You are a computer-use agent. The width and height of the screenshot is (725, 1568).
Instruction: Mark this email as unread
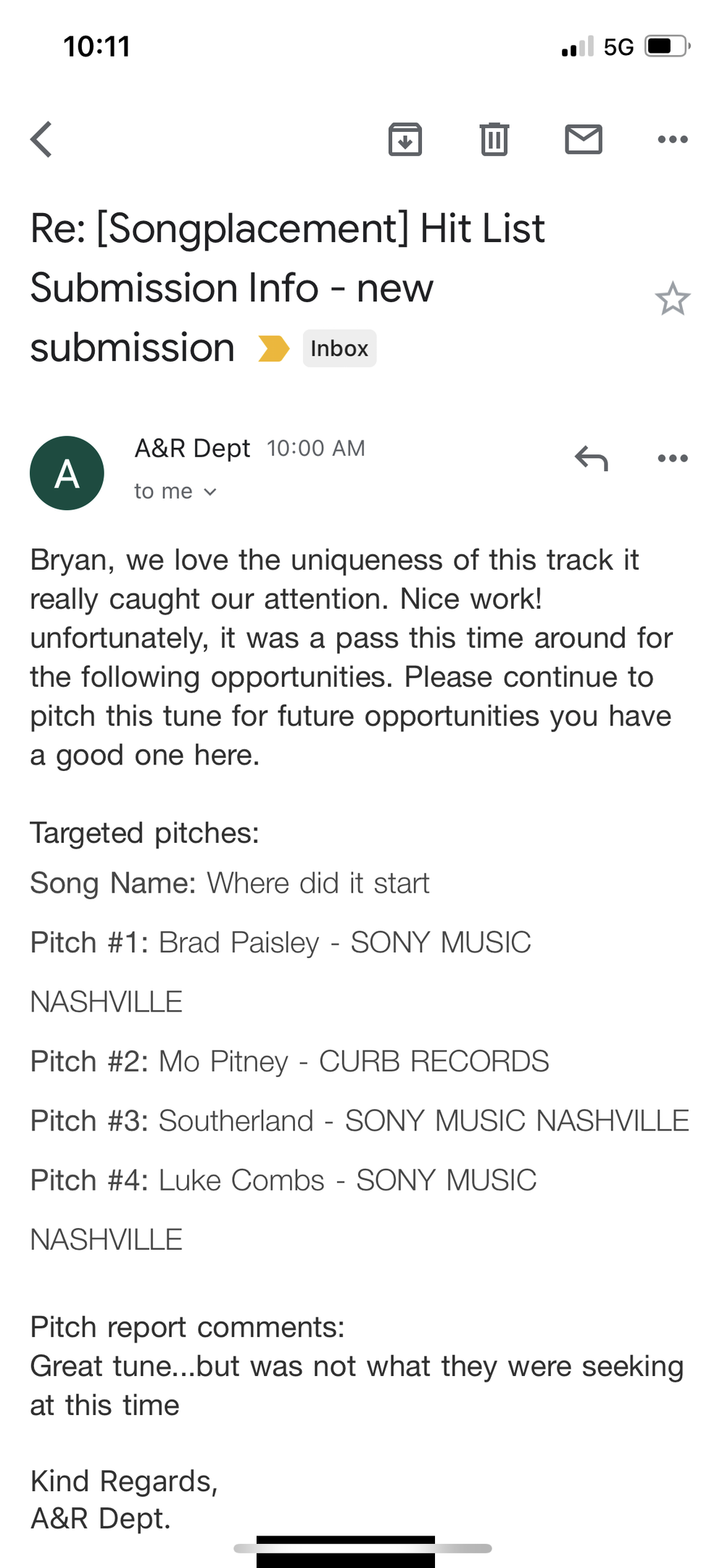(584, 139)
